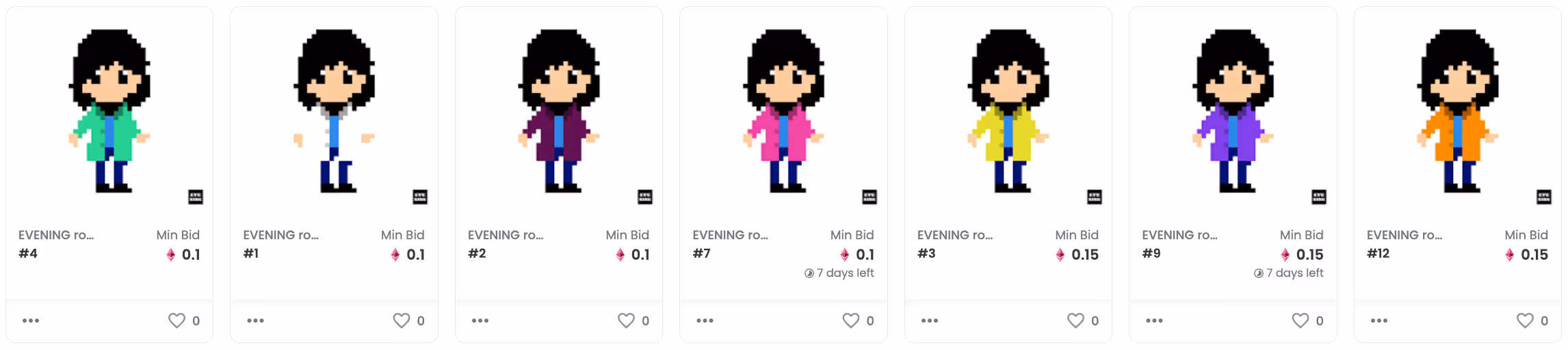
Task: Like the EVENING #12 item
Action: 1525,321
